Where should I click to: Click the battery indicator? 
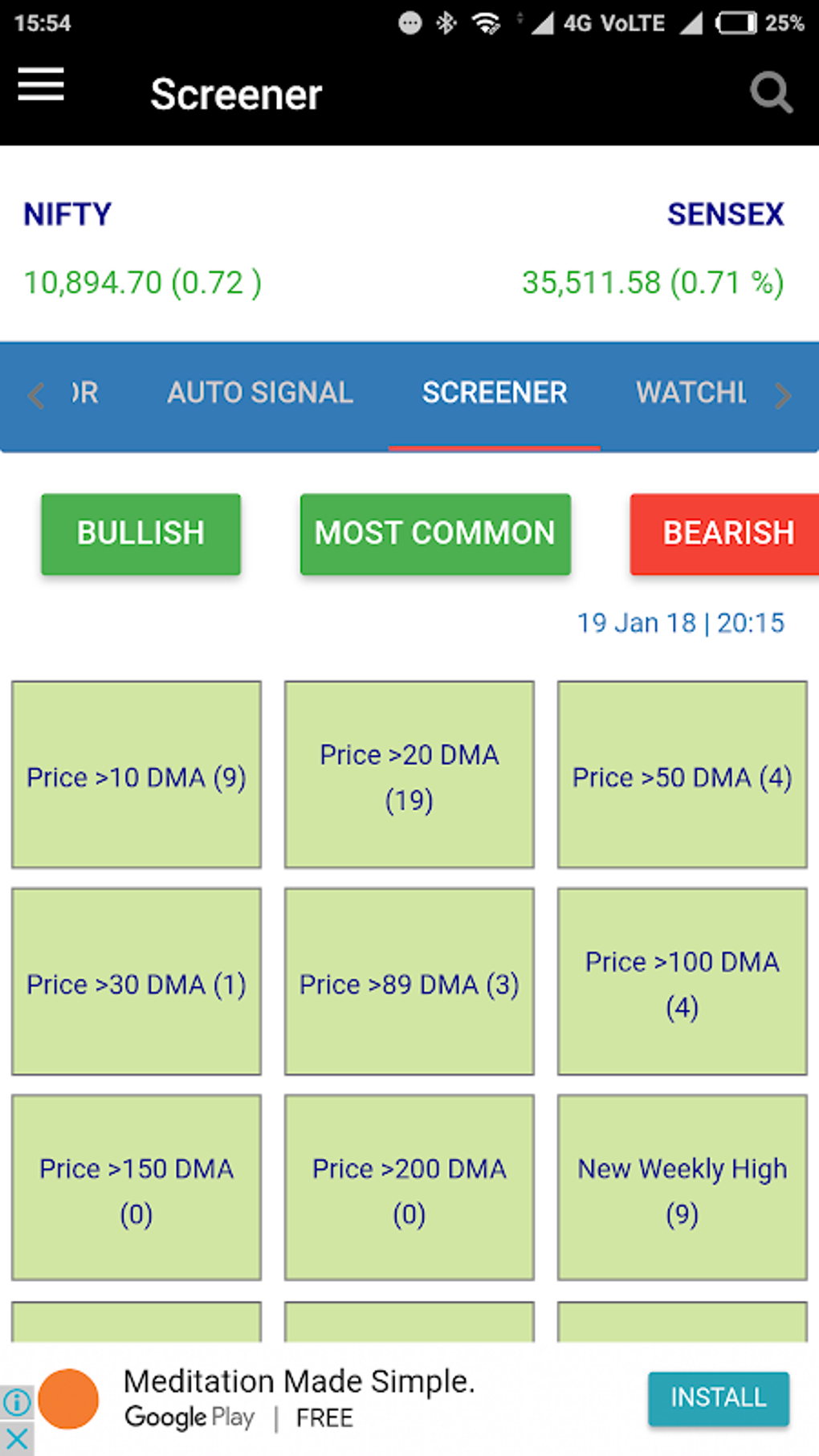pos(735,22)
